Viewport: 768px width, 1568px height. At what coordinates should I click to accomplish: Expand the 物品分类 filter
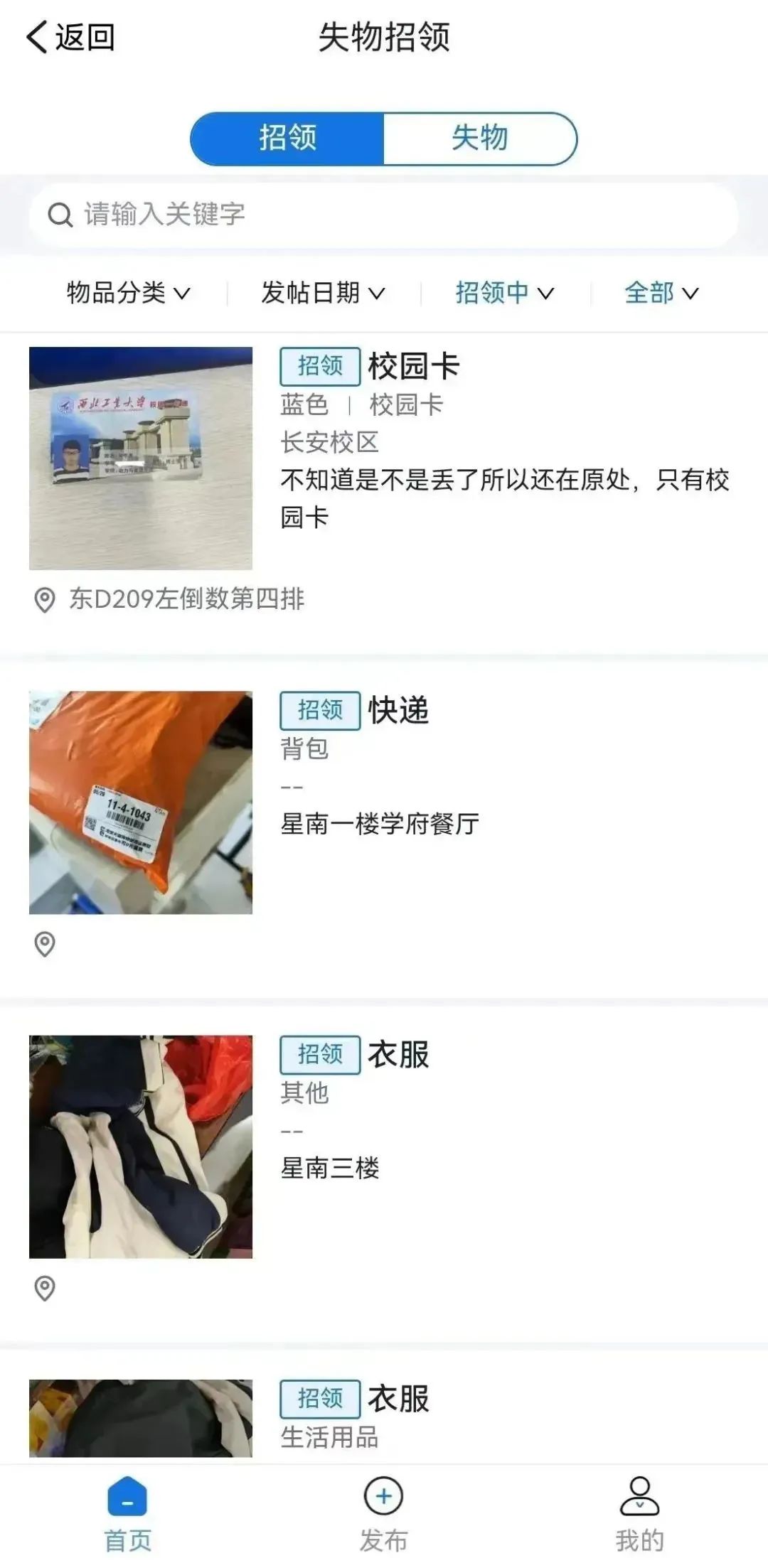128,293
